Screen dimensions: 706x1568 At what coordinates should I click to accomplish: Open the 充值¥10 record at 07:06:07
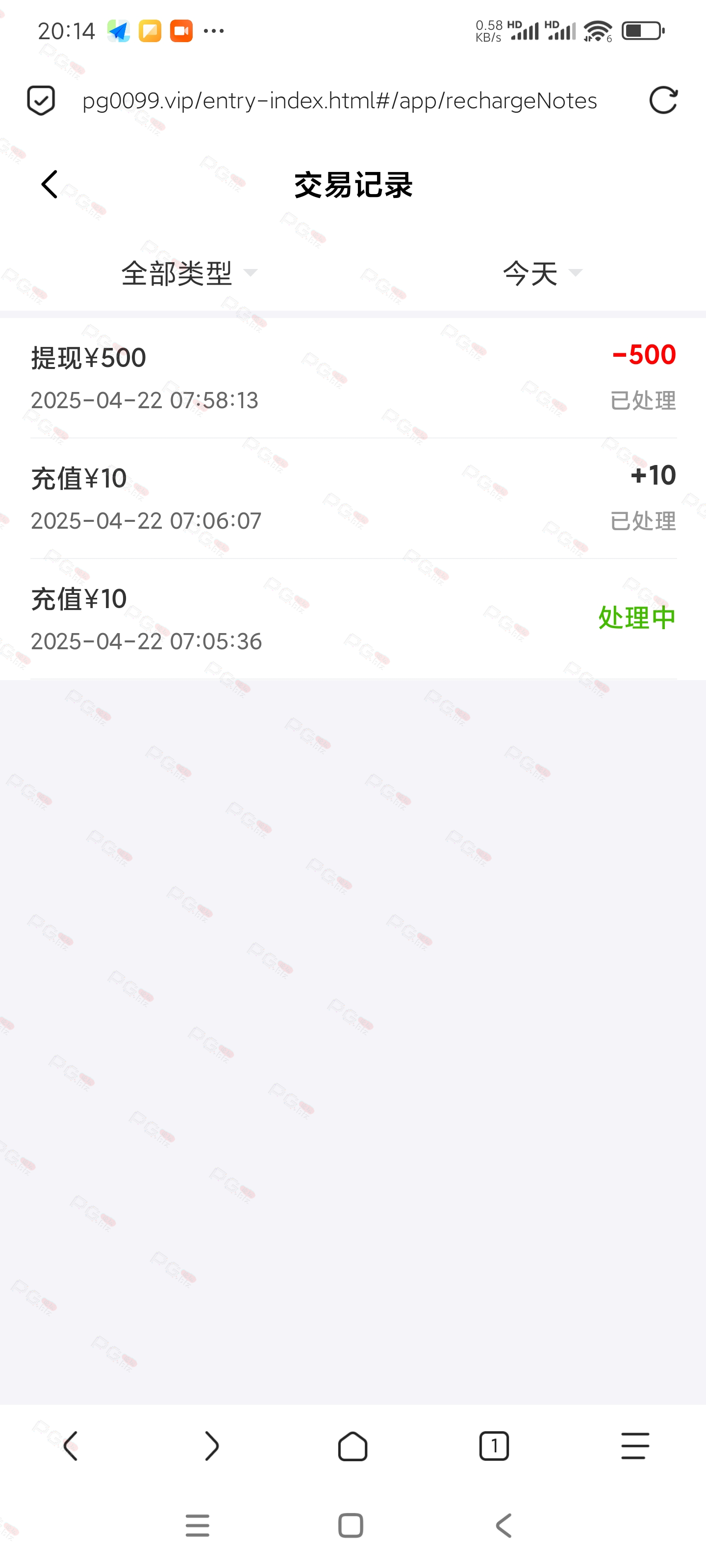tap(353, 498)
